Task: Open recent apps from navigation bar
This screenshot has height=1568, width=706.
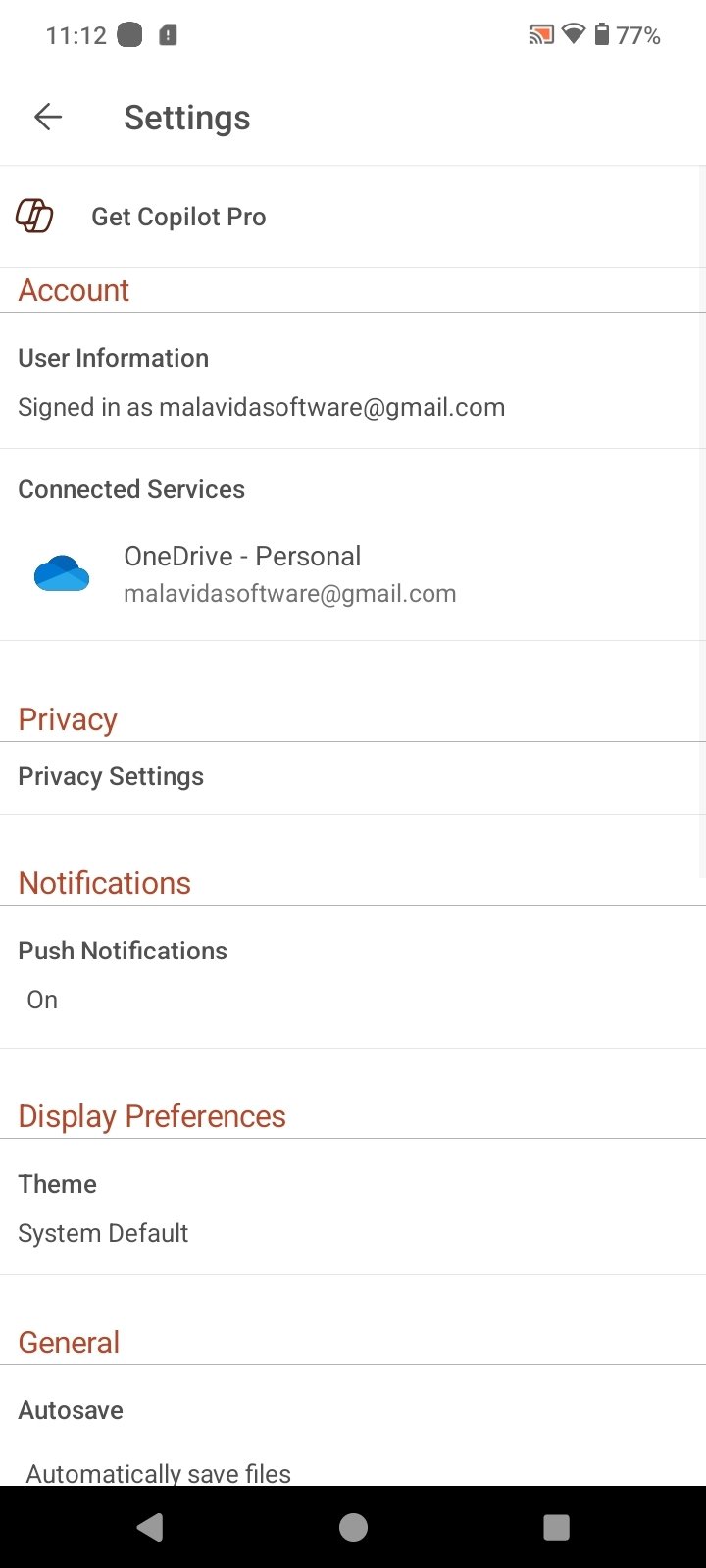Action: point(556,1527)
